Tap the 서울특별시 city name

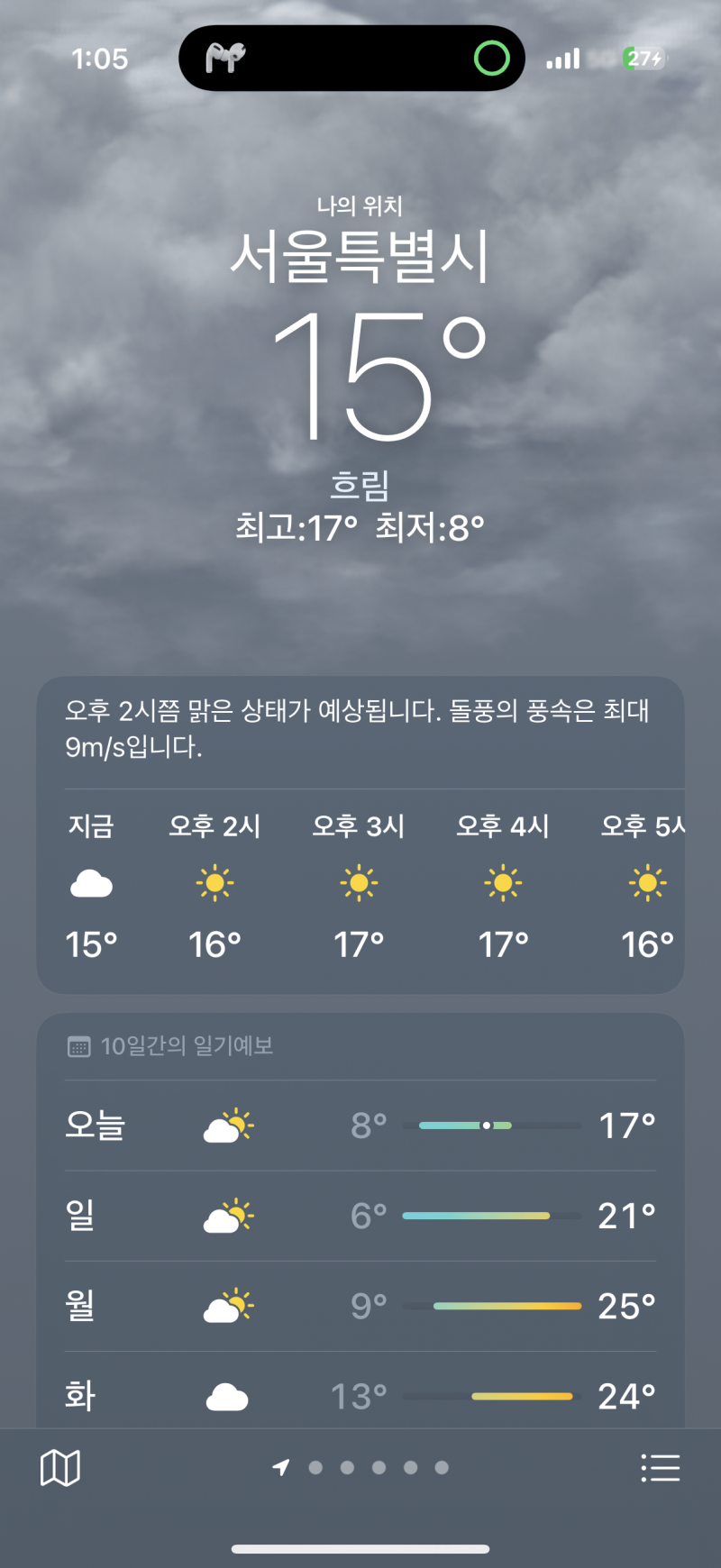[x=360, y=261]
